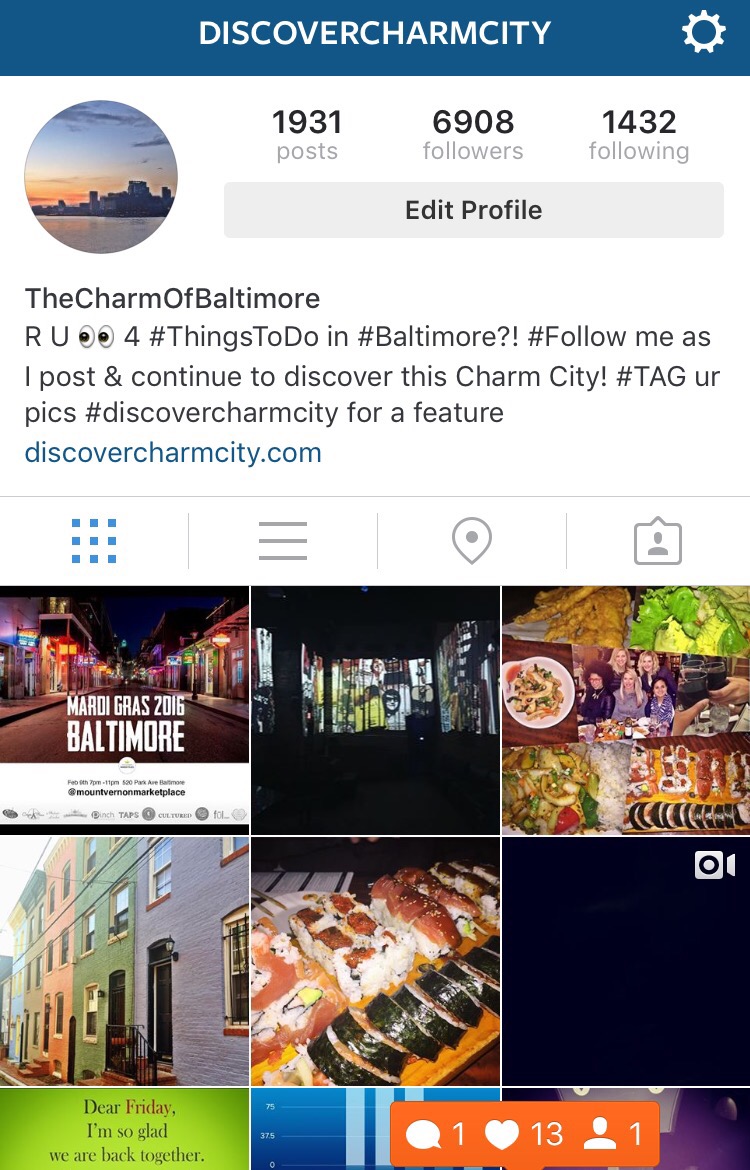Viewport: 750px width, 1170px height.
Task: Open the Dear Friday quote post
Action: point(124,1130)
